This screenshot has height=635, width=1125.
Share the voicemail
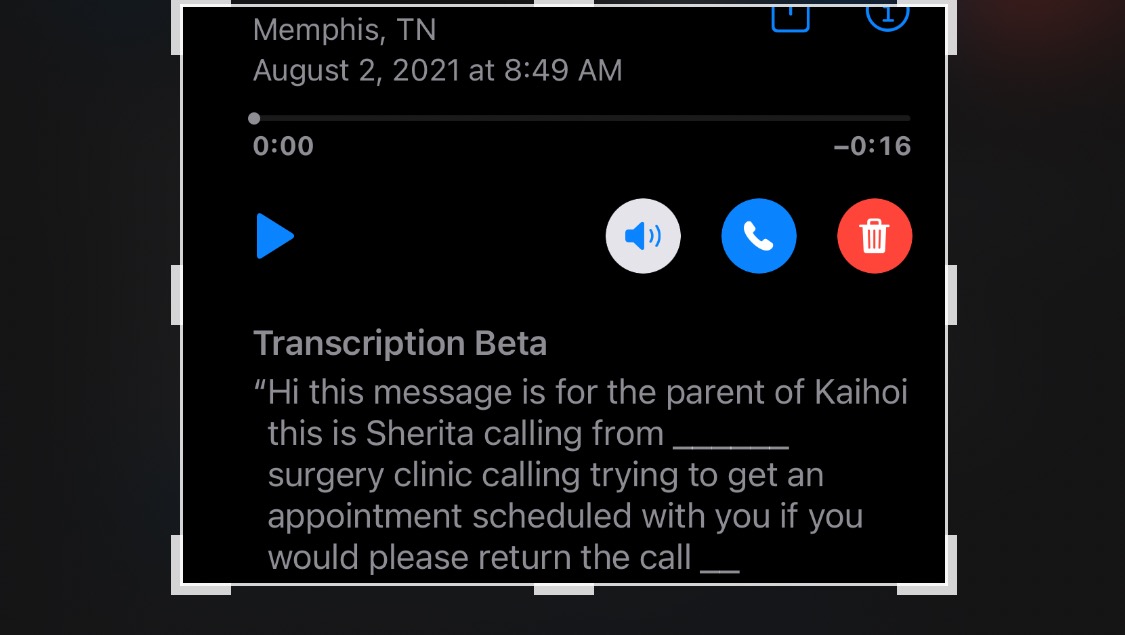[789, 17]
